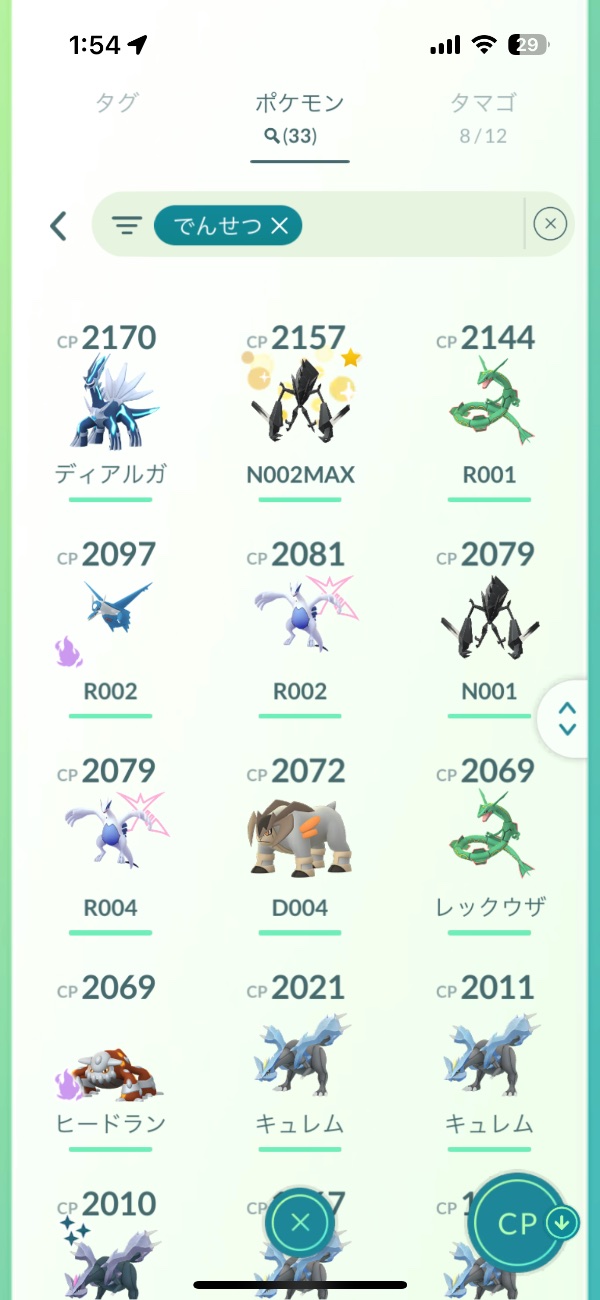Switch to the タグ tab
600x1300 pixels.
117,102
